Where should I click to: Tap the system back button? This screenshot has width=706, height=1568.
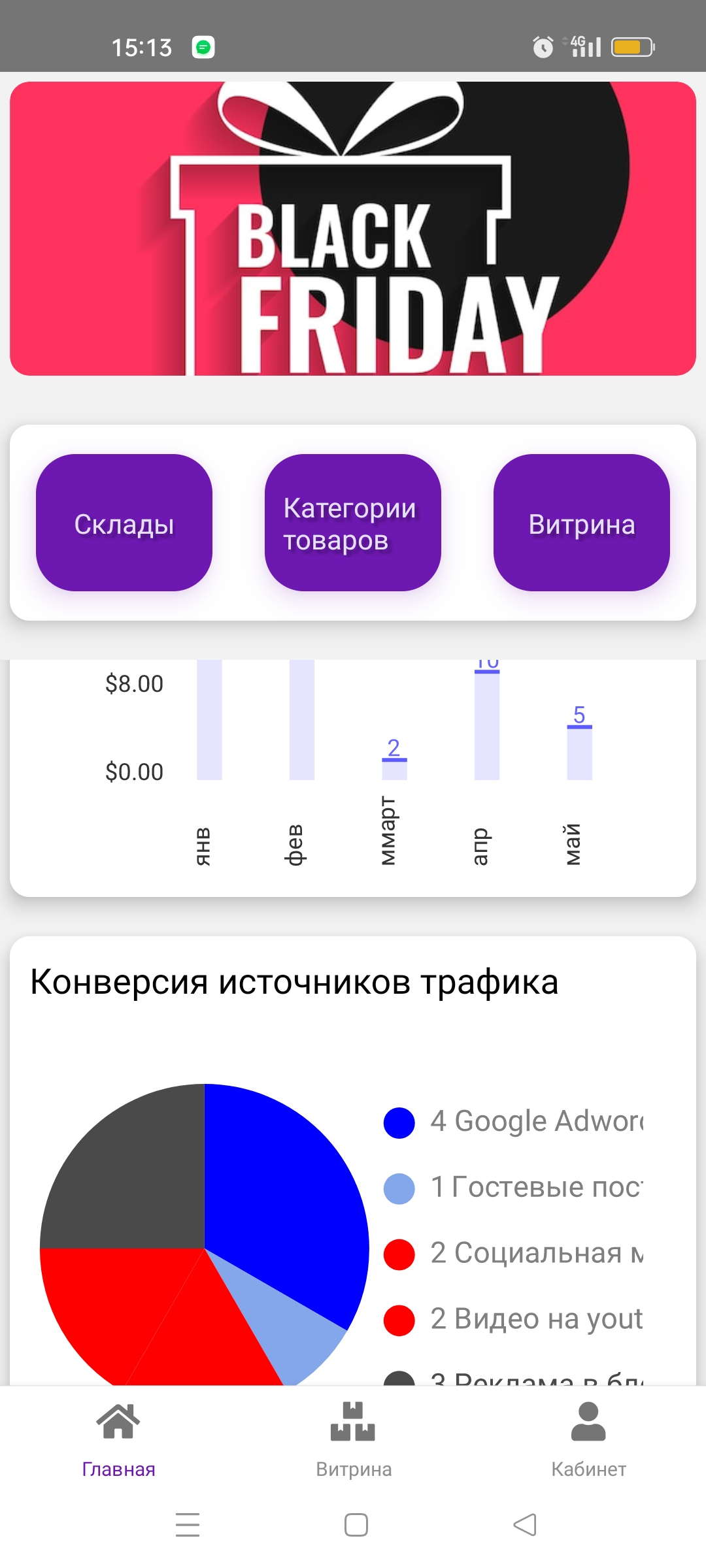[525, 1525]
